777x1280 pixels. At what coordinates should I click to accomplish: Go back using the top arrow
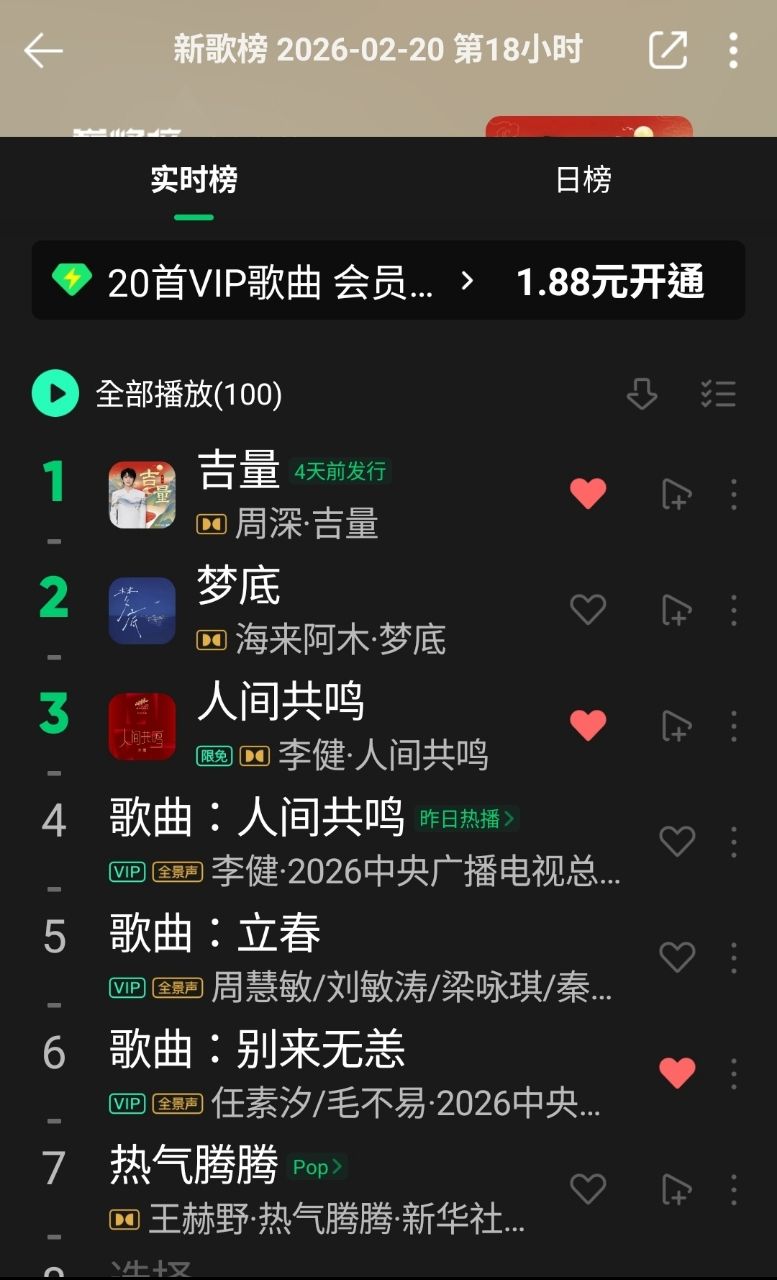[x=43, y=50]
